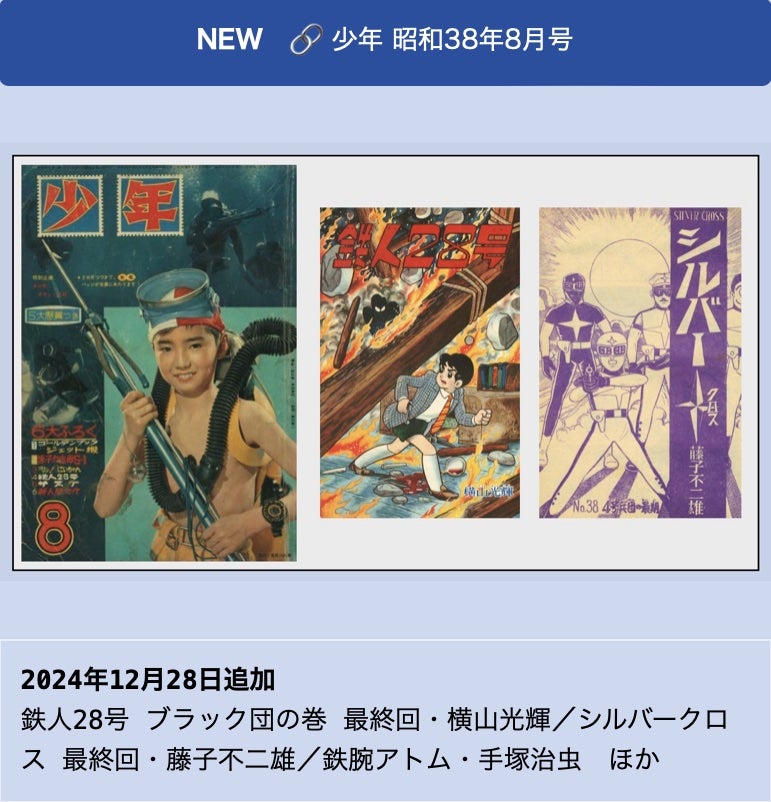Open the magazine cover image tile
Screen dimensions: 771x802
[x=159, y=362]
